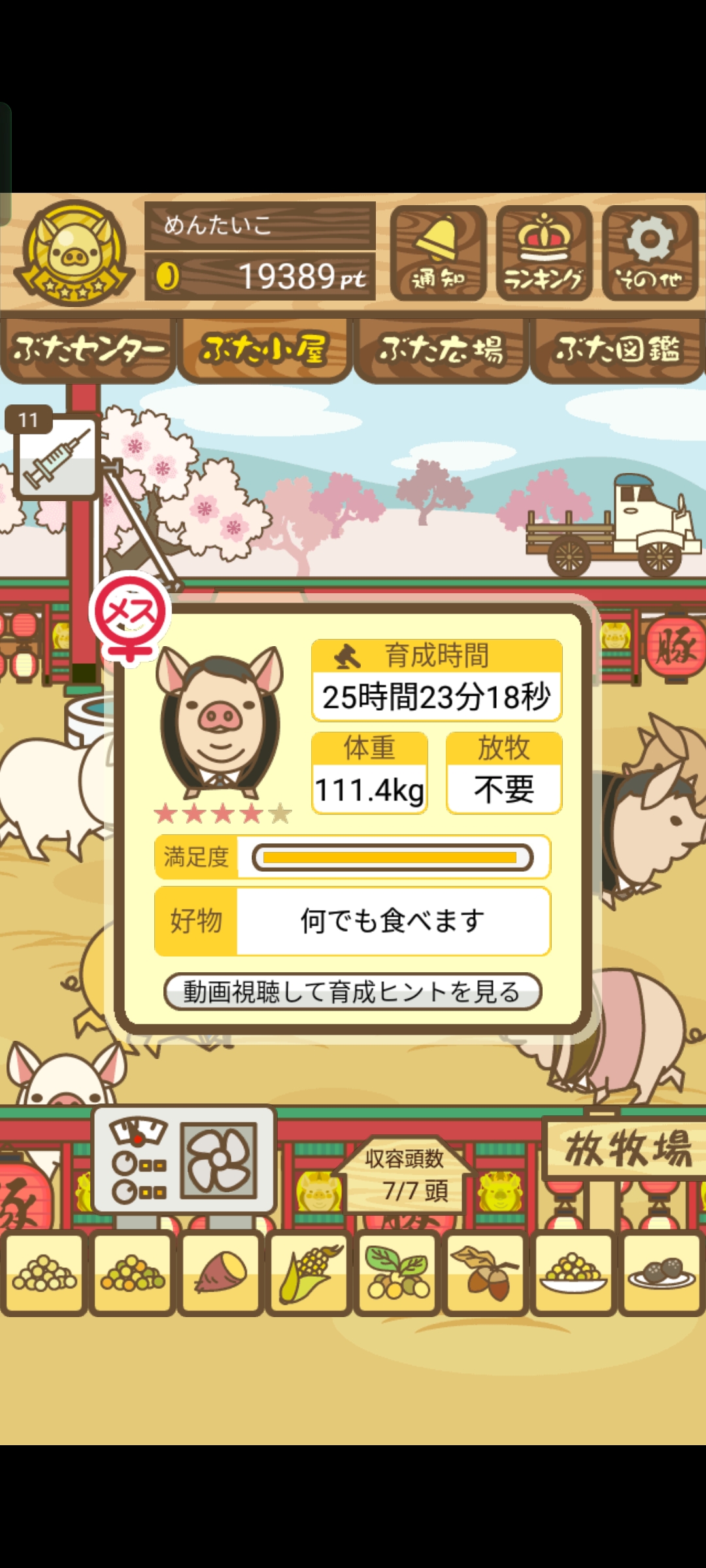The image size is (706, 1568).
Task: Open the 通知 notifications bell
Action: (438, 253)
